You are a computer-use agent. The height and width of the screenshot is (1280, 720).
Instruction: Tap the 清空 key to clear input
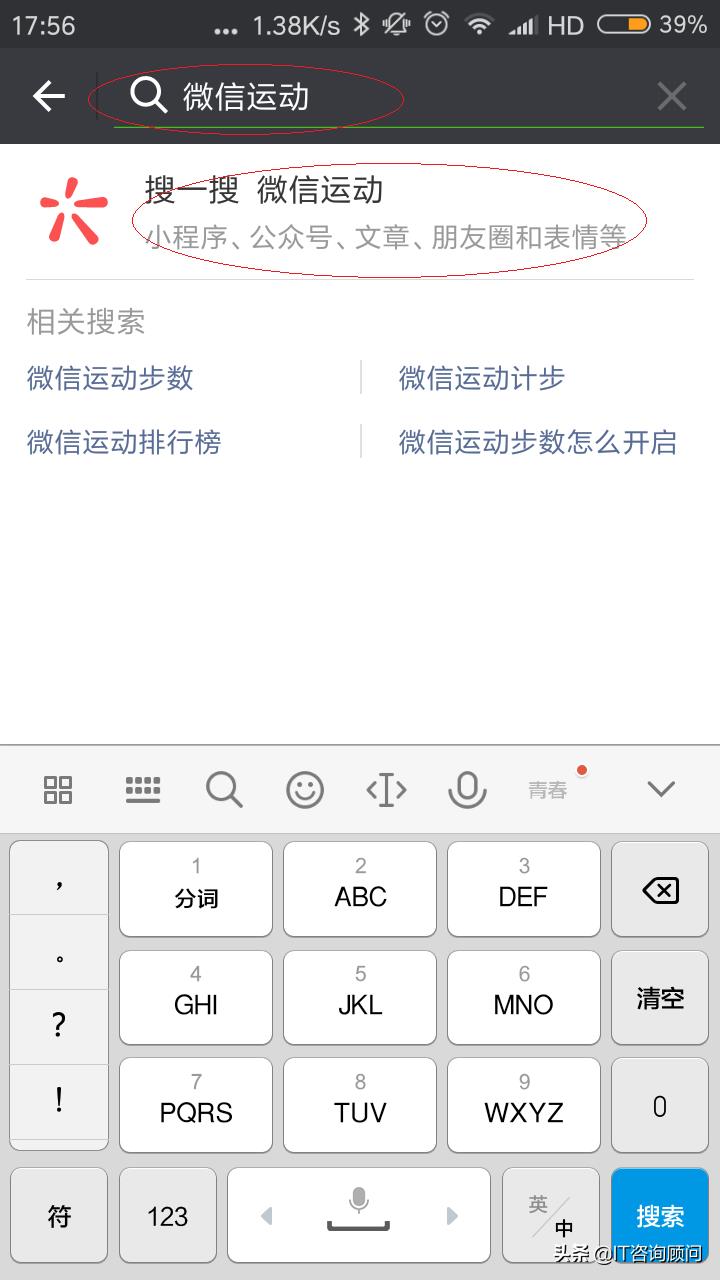point(660,997)
